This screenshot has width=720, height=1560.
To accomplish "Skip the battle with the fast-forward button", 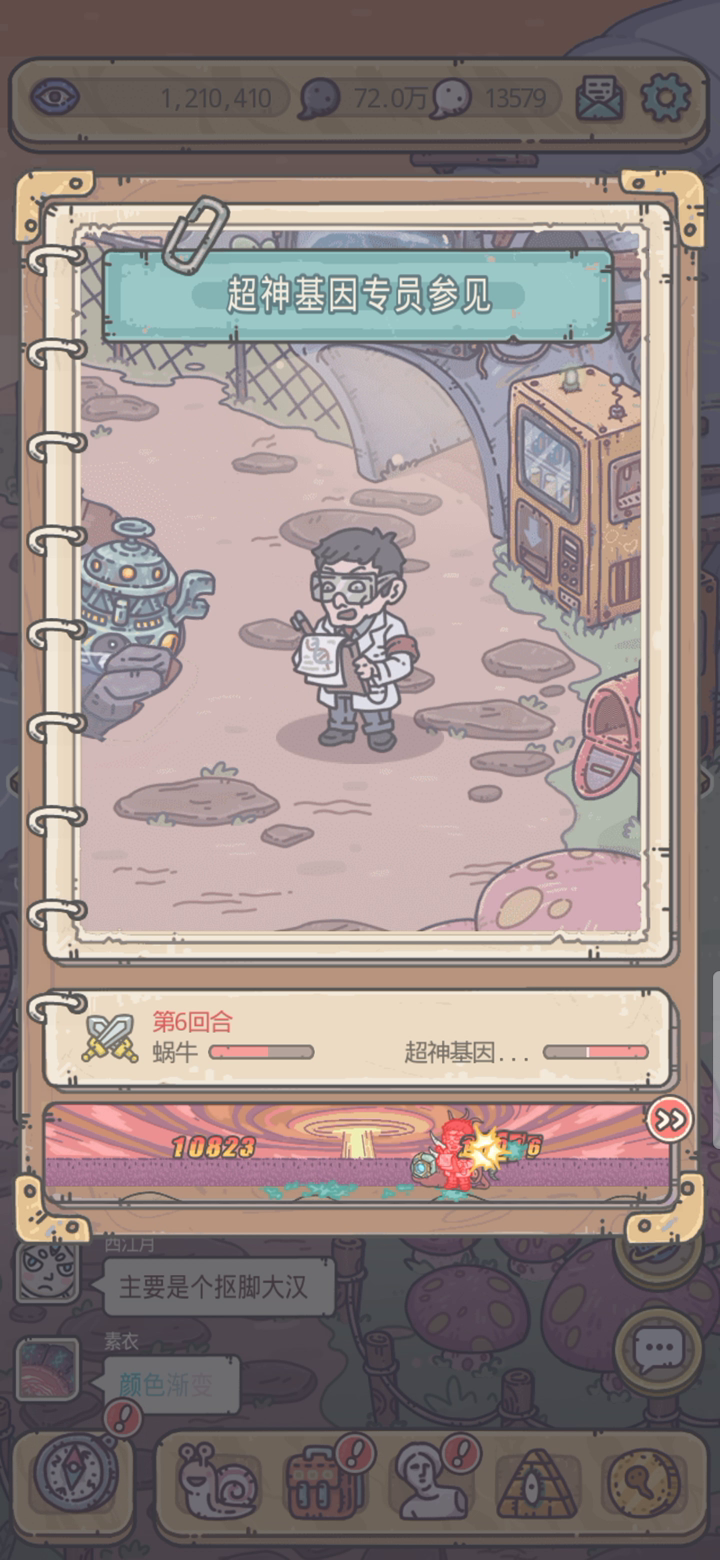I will coord(669,1120).
